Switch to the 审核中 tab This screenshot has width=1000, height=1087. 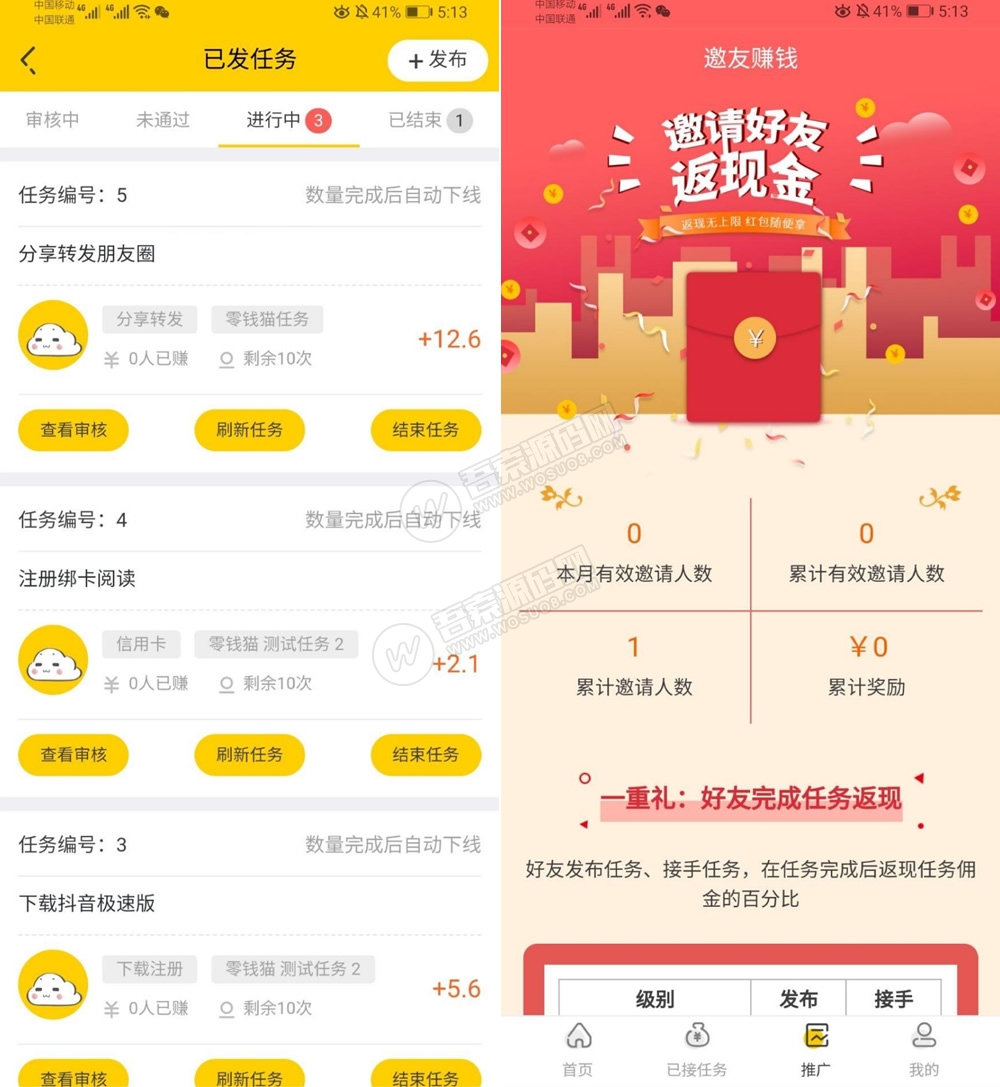(52, 120)
